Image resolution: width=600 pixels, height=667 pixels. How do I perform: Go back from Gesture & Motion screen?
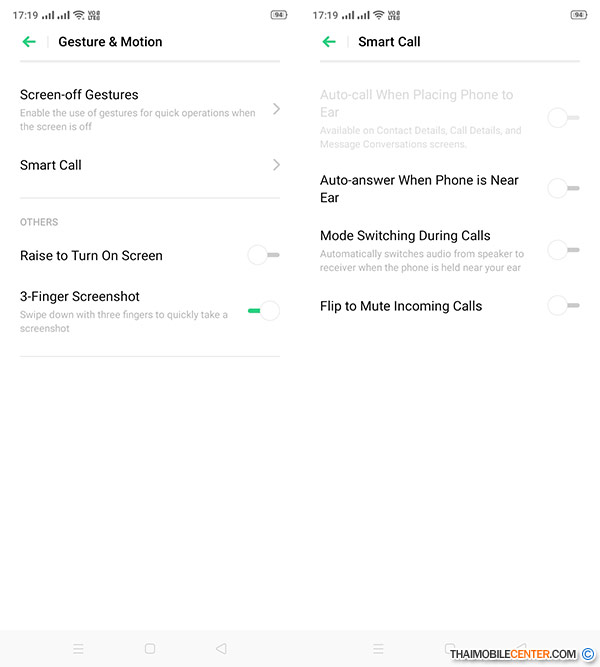click(x=29, y=42)
